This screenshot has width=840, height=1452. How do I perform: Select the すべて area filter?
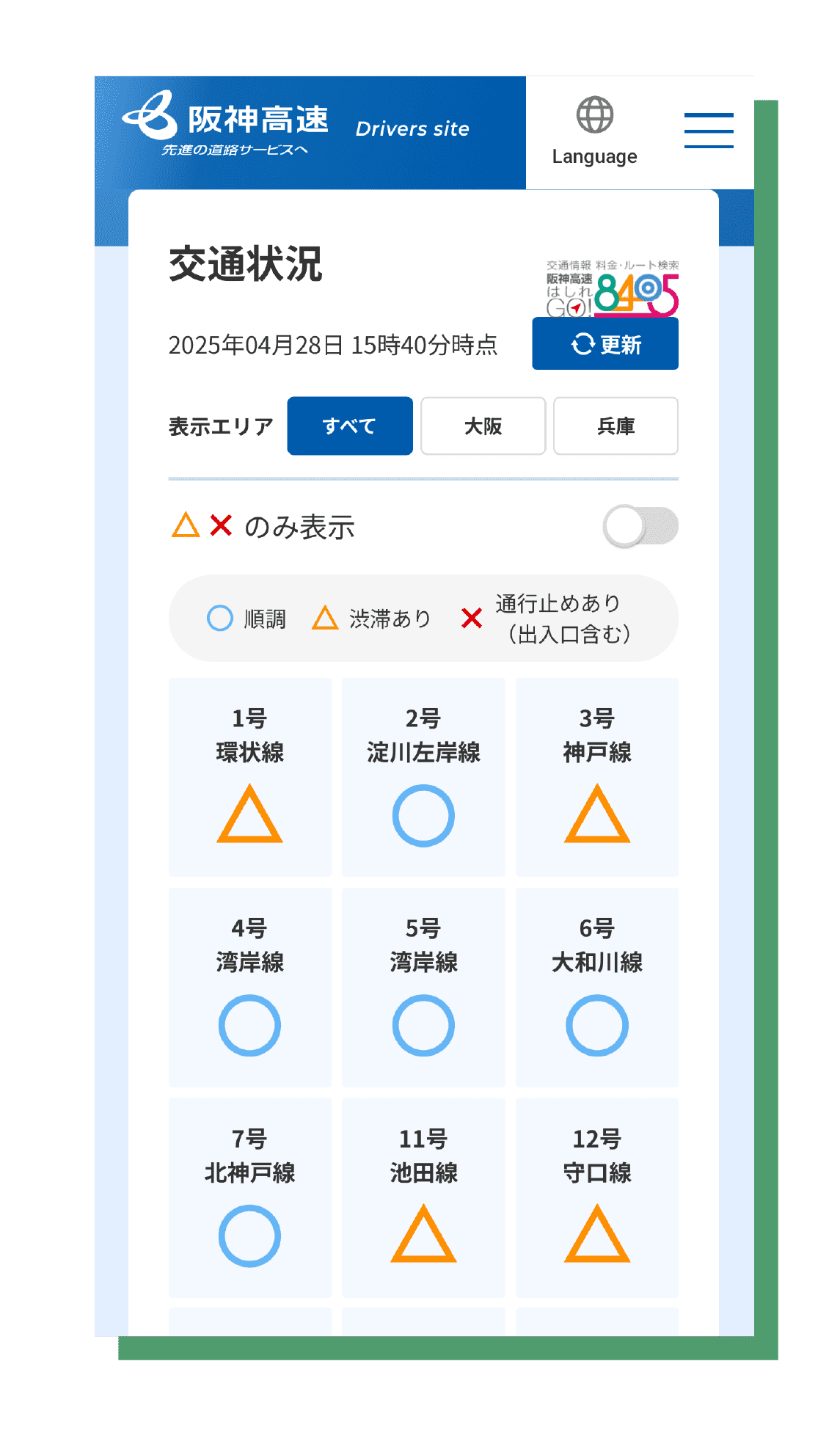pyautogui.click(x=350, y=426)
